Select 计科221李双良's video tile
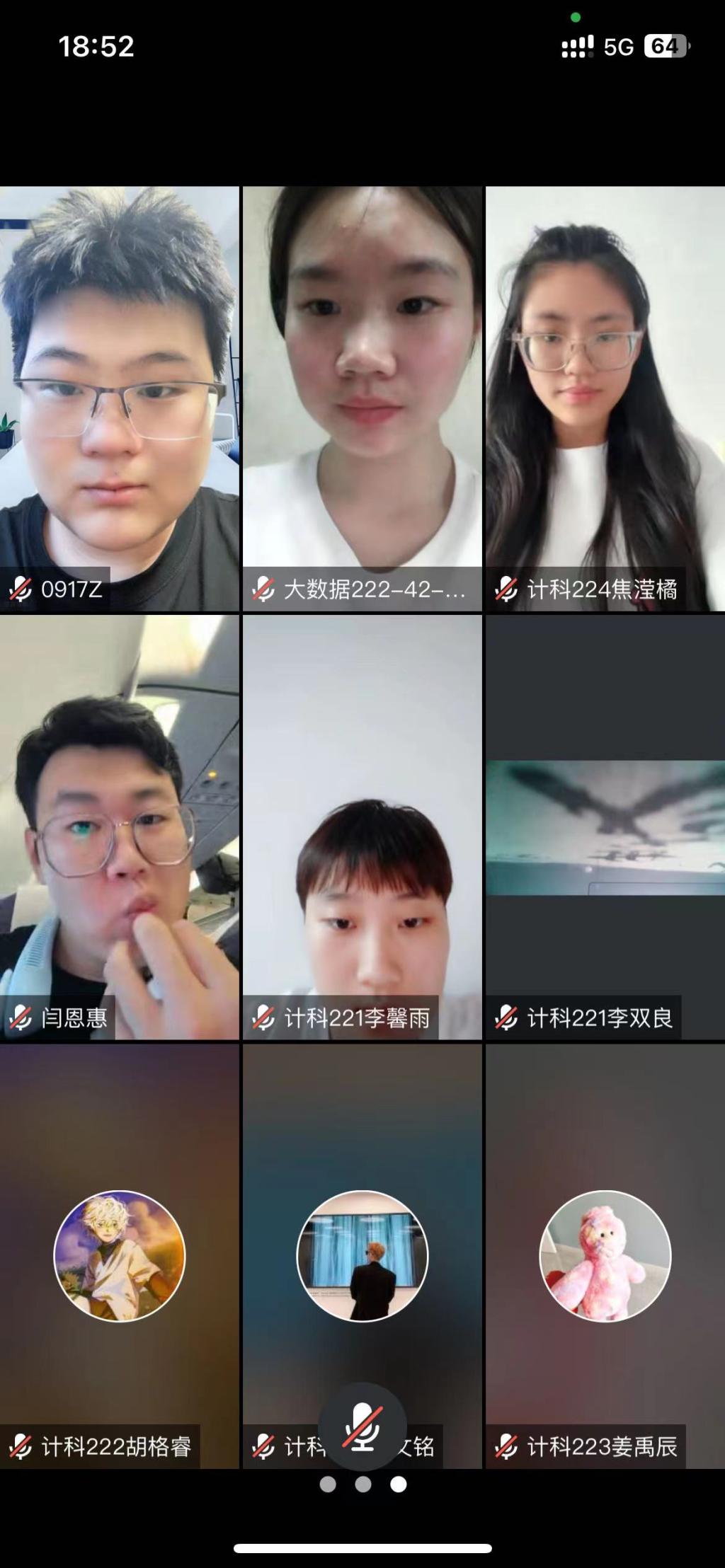Image resolution: width=725 pixels, height=1568 pixels. [x=605, y=826]
